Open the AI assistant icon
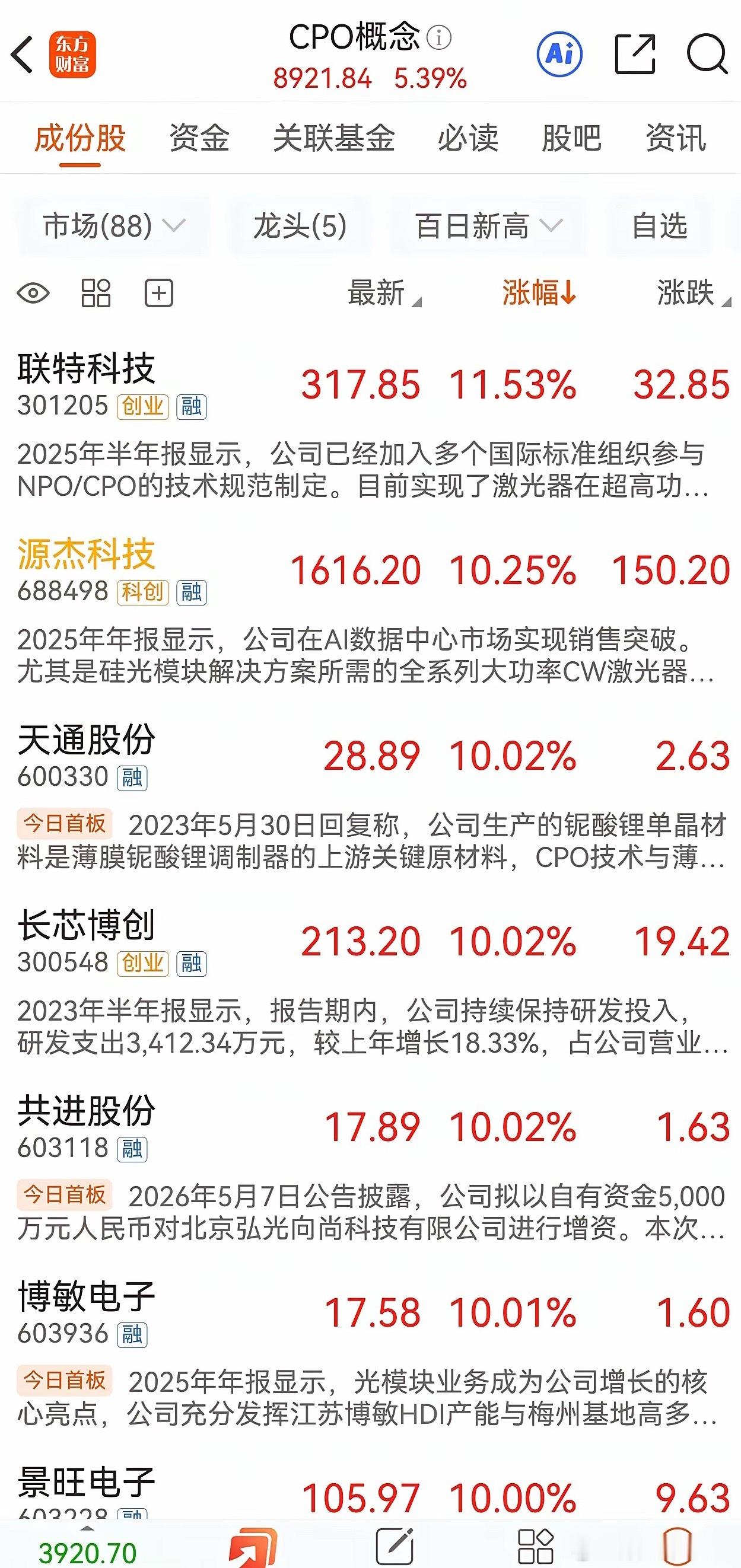Viewport: 741px width, 1568px height. coord(559,54)
